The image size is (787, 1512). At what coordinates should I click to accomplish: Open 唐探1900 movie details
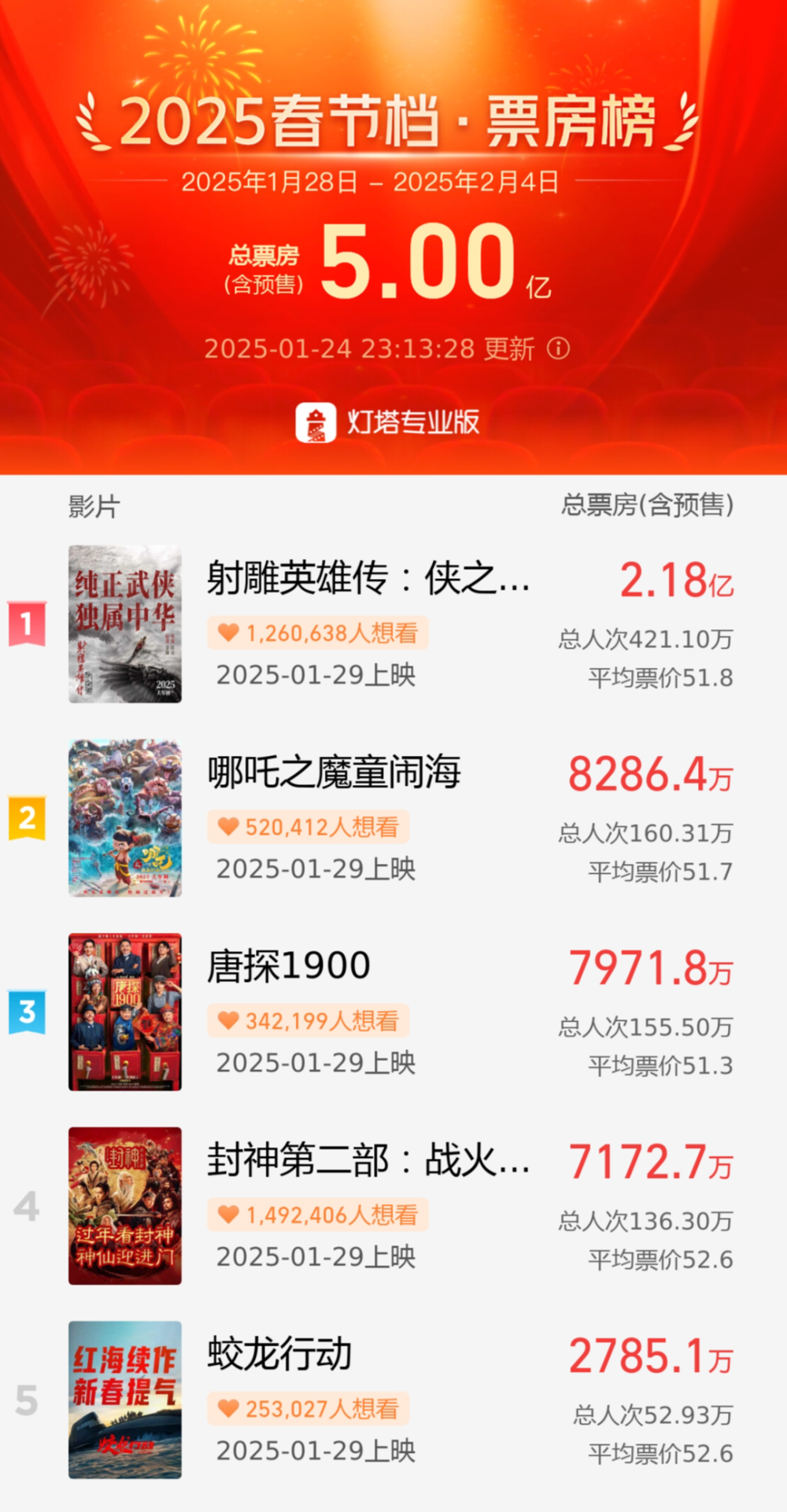tap(289, 965)
